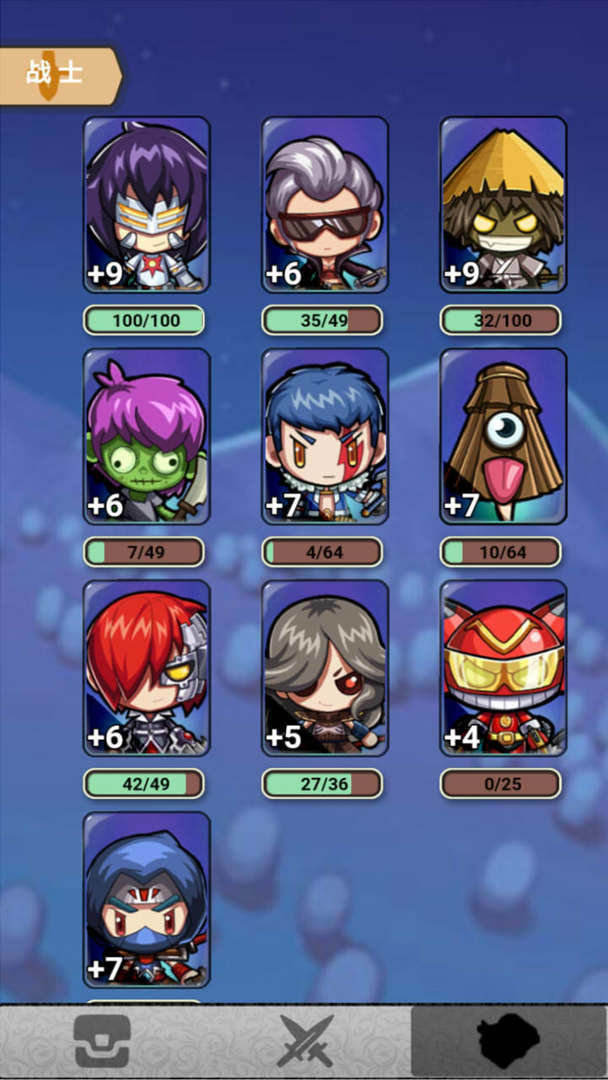The width and height of the screenshot is (608, 1080).
Task: Open the purple-haired masked warrior card
Action: pyautogui.click(x=146, y=205)
